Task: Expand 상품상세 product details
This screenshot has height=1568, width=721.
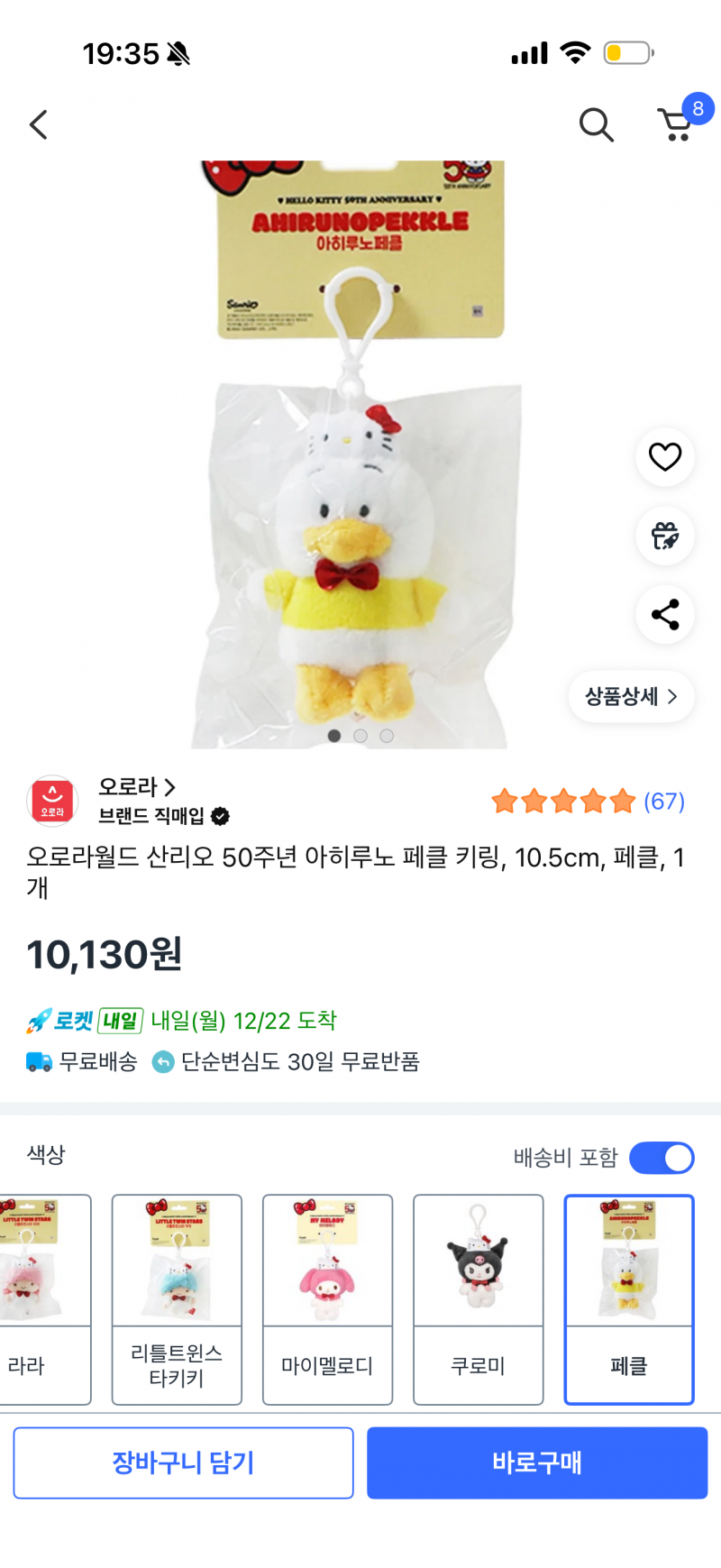Action: tap(630, 696)
